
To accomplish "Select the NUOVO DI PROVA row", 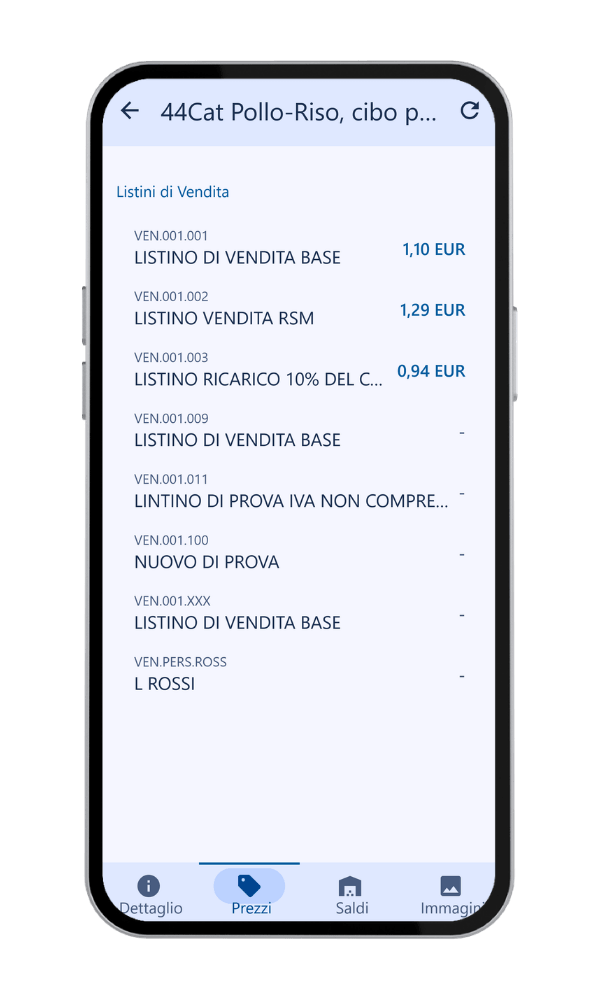I will coord(298,552).
